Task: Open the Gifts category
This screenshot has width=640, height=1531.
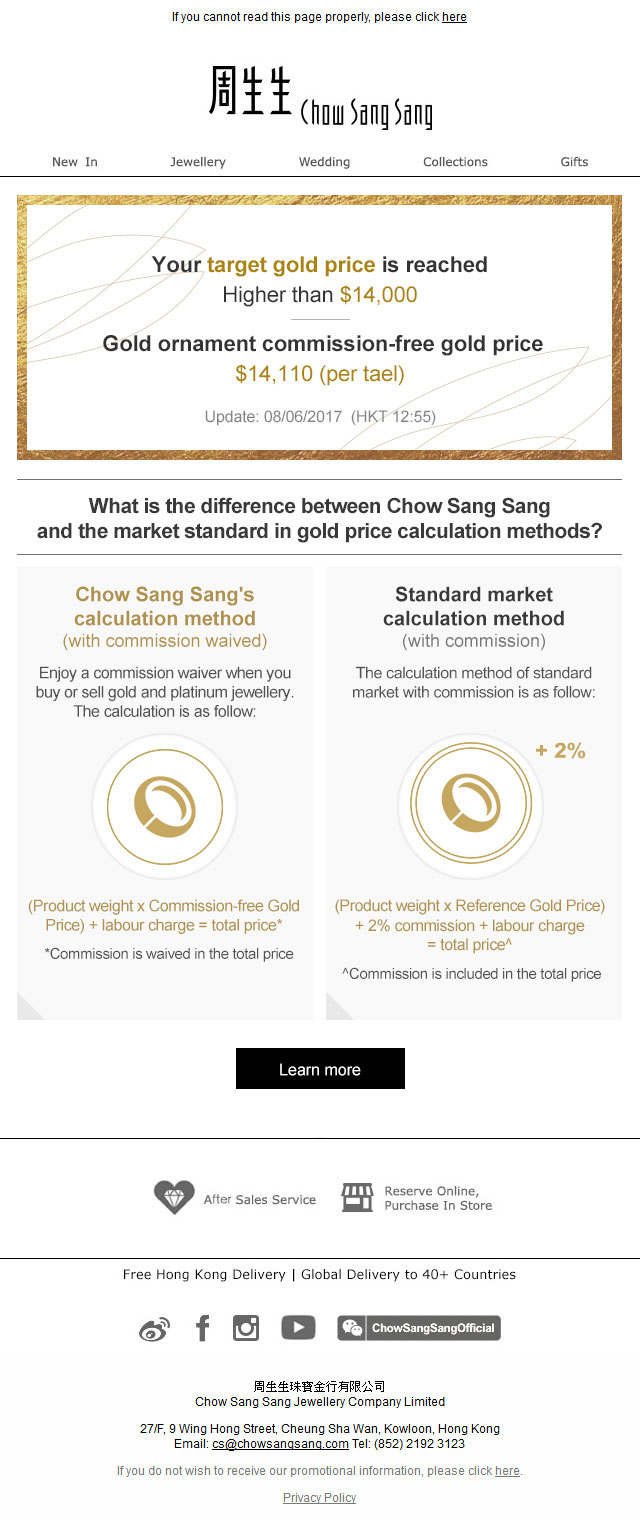Action: coord(574,162)
